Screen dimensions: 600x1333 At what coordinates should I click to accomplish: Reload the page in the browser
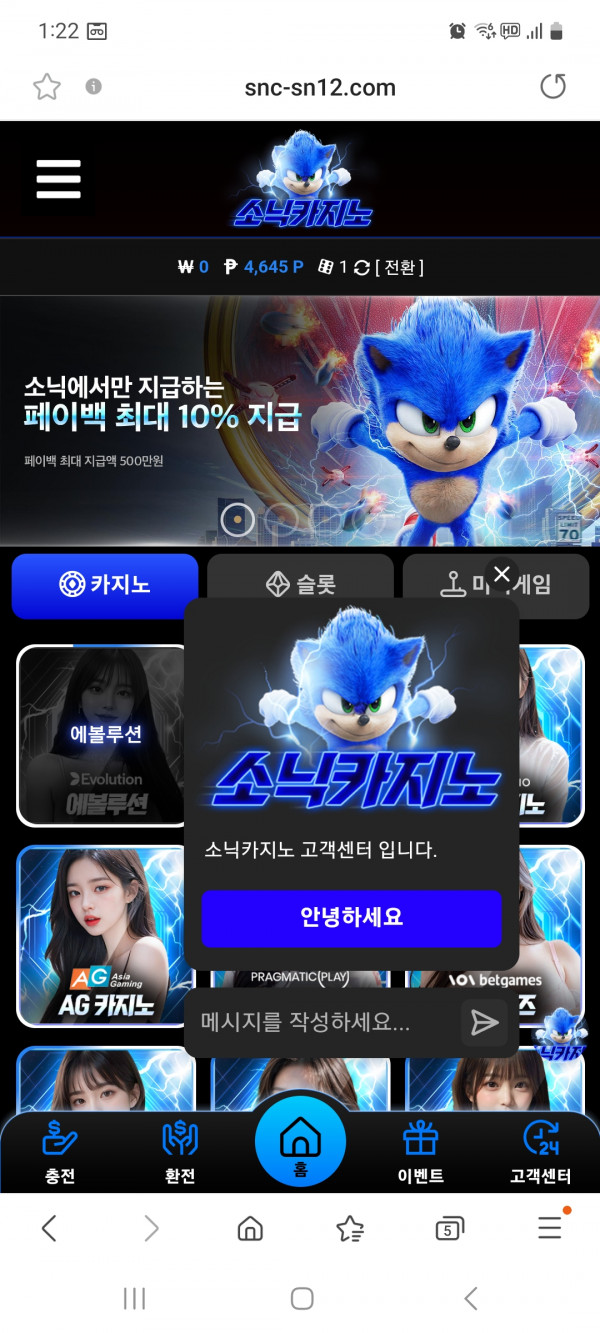pos(552,87)
